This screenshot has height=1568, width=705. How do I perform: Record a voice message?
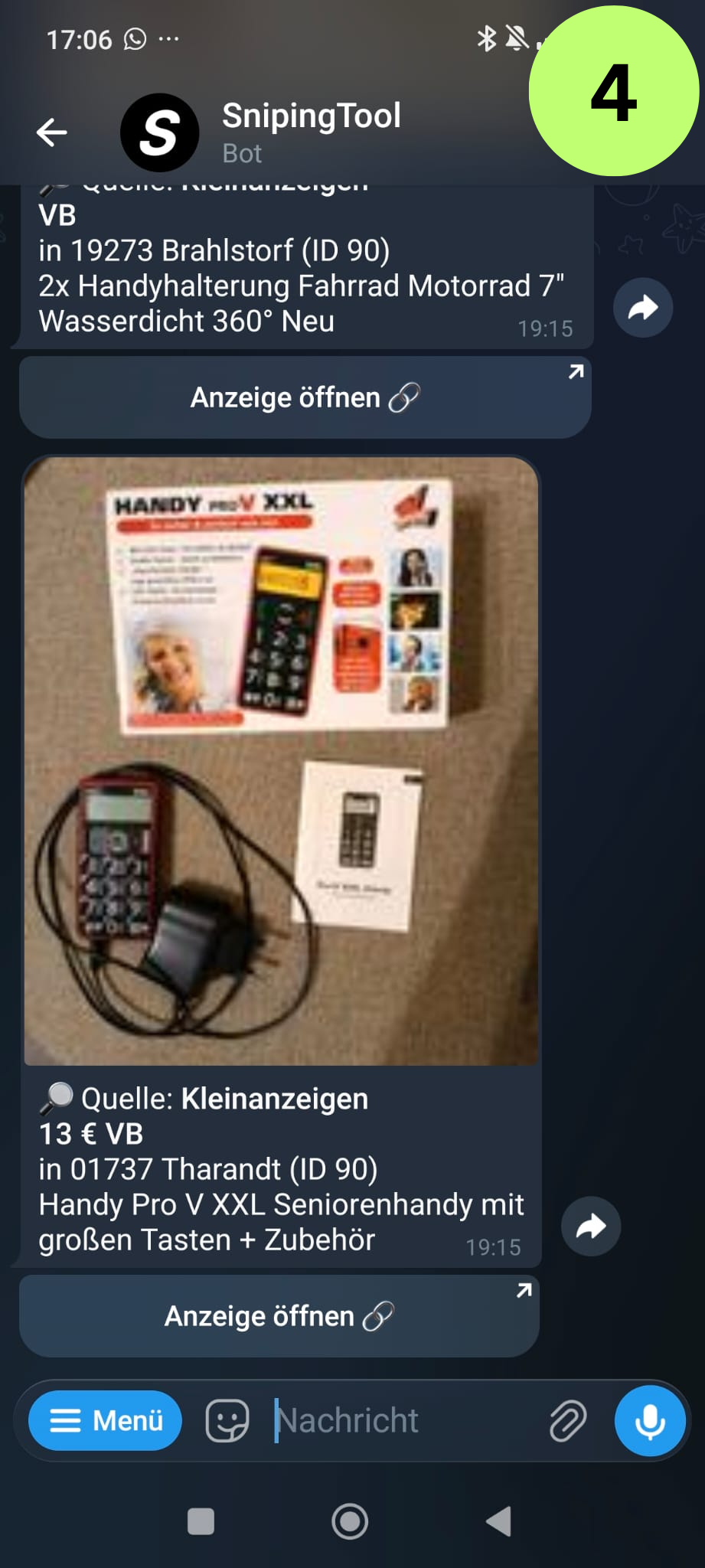point(649,1420)
